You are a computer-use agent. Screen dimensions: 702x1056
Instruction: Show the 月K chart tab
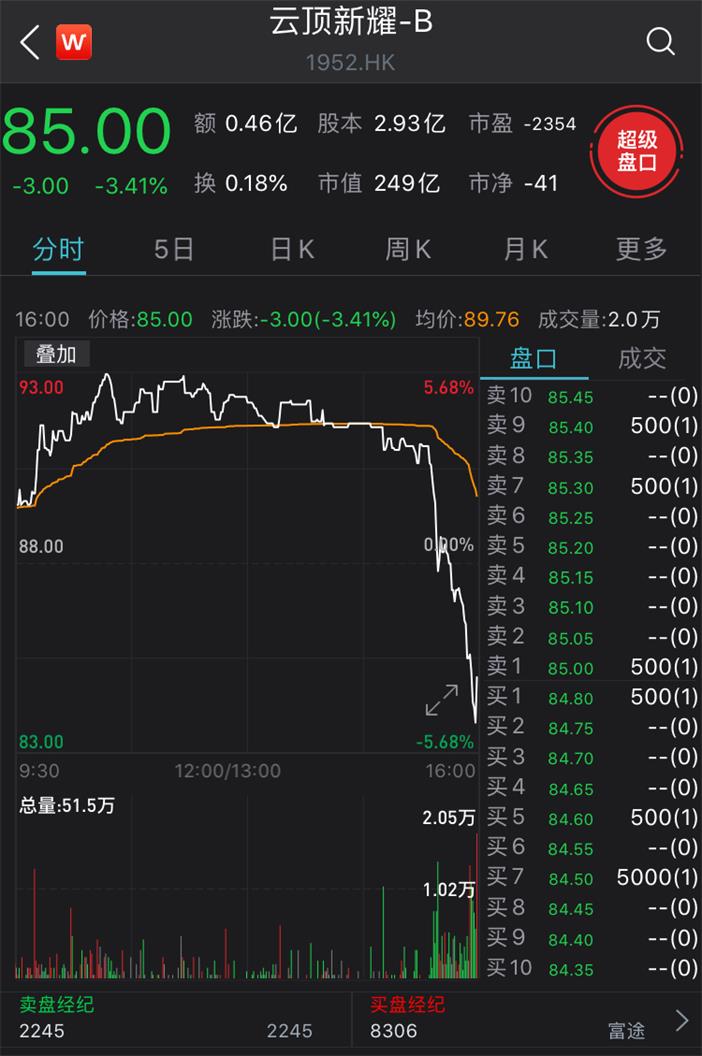pos(526,249)
